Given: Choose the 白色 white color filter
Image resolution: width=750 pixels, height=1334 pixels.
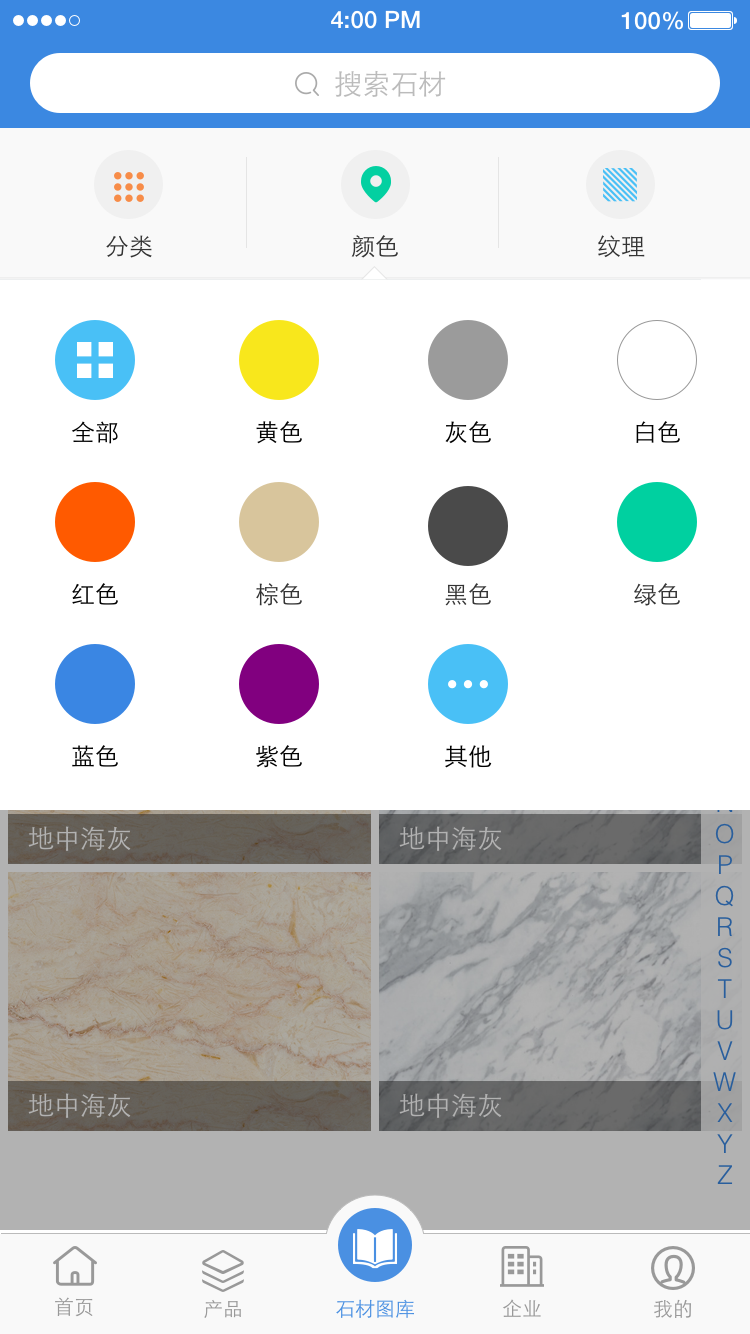Looking at the screenshot, I should (657, 360).
